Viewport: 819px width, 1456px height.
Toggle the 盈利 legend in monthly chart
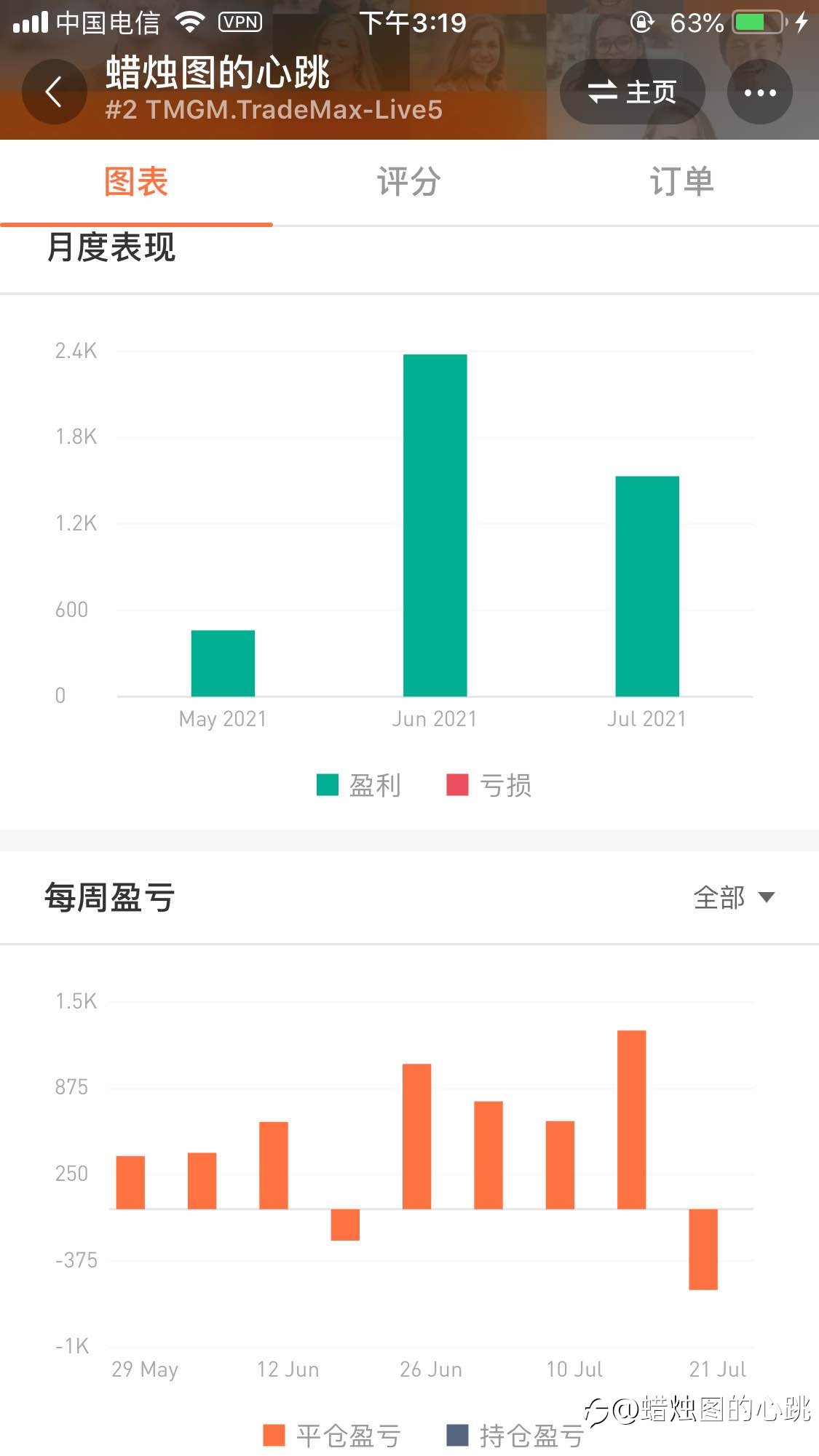coord(359,785)
